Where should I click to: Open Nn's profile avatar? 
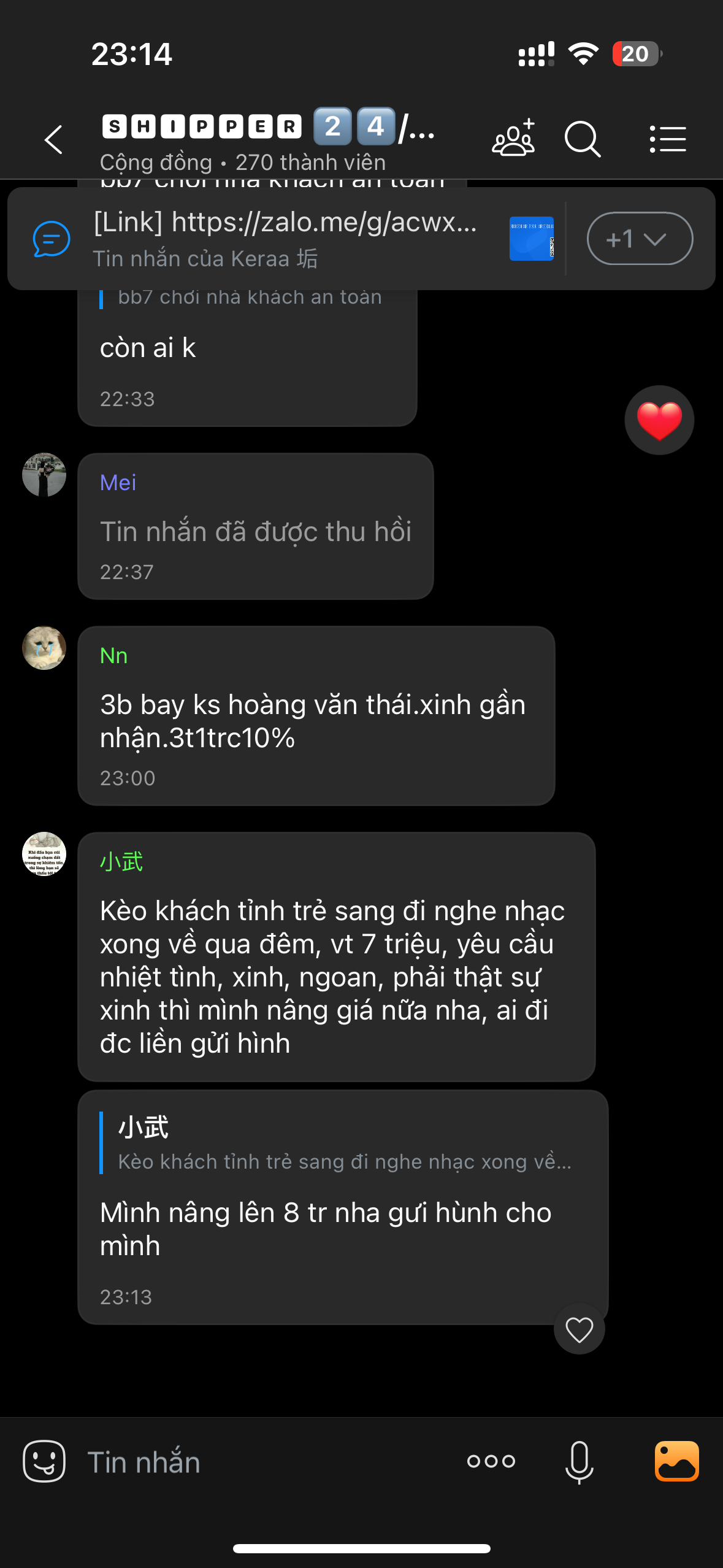[44, 648]
